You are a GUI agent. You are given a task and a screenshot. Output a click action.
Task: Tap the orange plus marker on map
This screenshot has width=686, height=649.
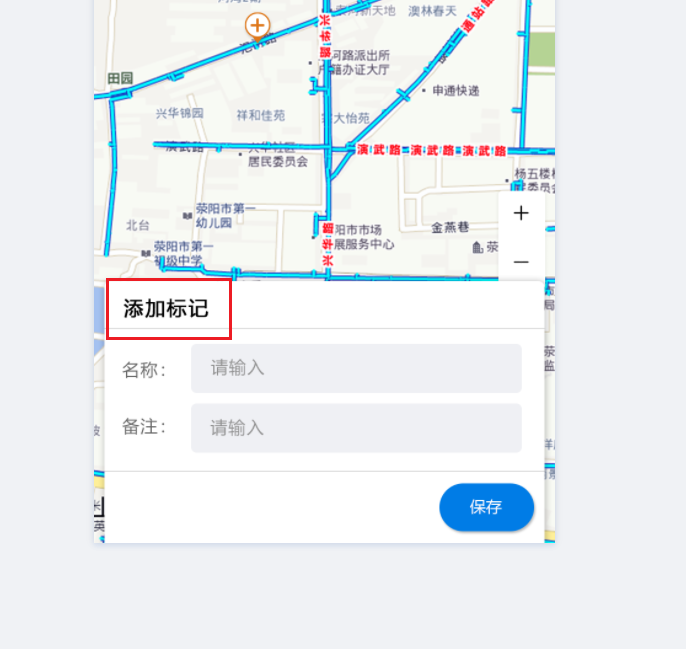pos(258,25)
